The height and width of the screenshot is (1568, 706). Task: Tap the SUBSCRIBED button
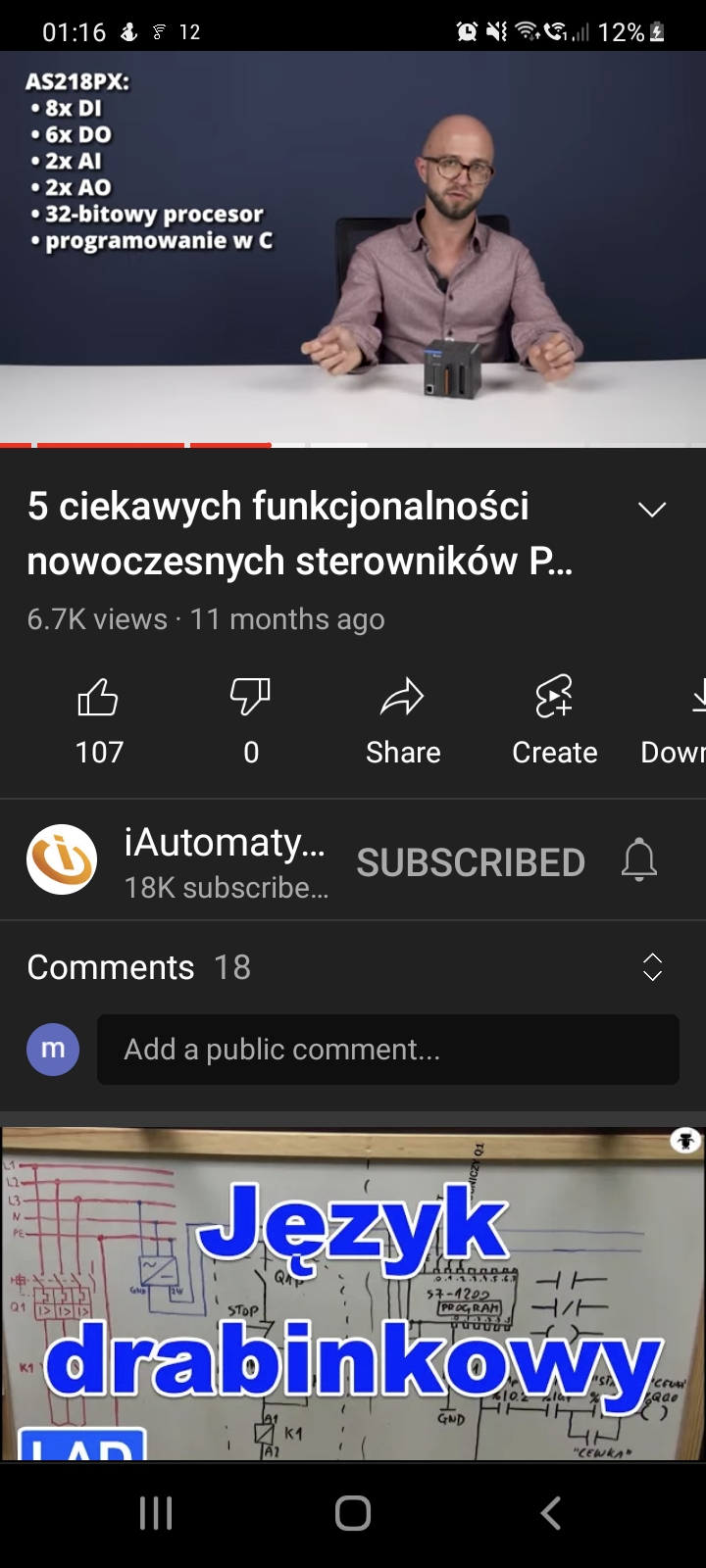pyautogui.click(x=470, y=862)
